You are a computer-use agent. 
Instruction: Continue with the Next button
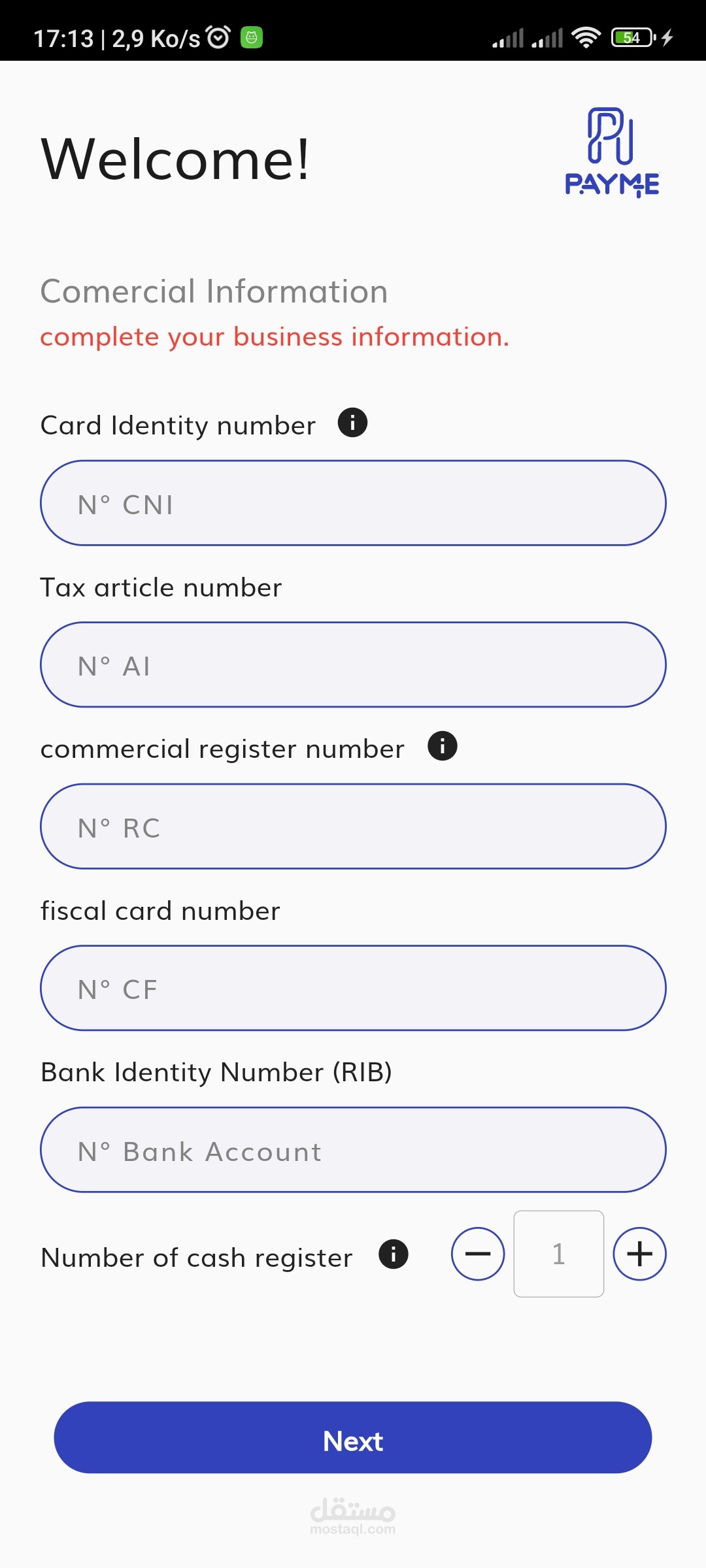pos(353,1437)
